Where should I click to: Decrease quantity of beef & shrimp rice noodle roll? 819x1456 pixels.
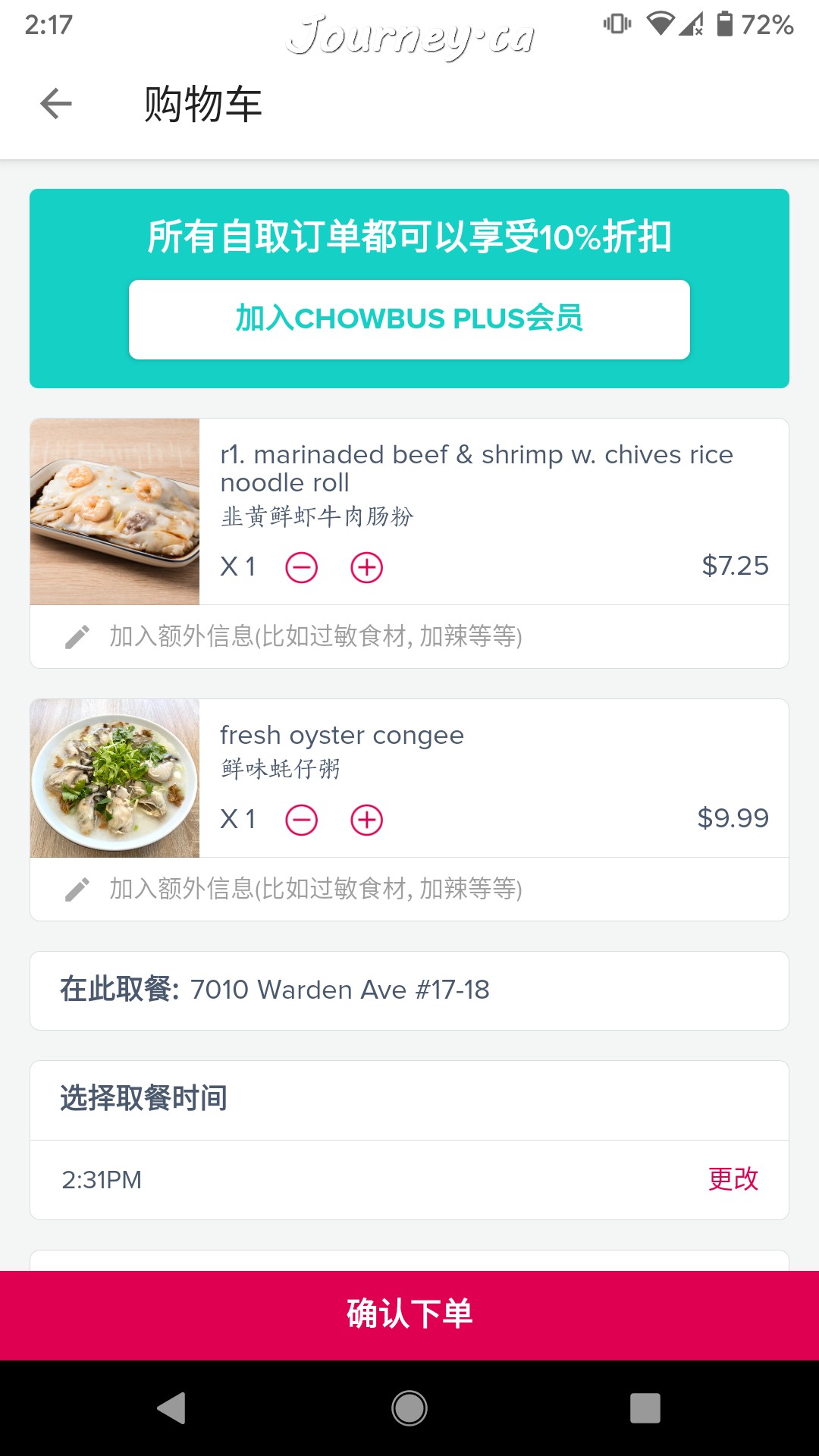pyautogui.click(x=302, y=567)
